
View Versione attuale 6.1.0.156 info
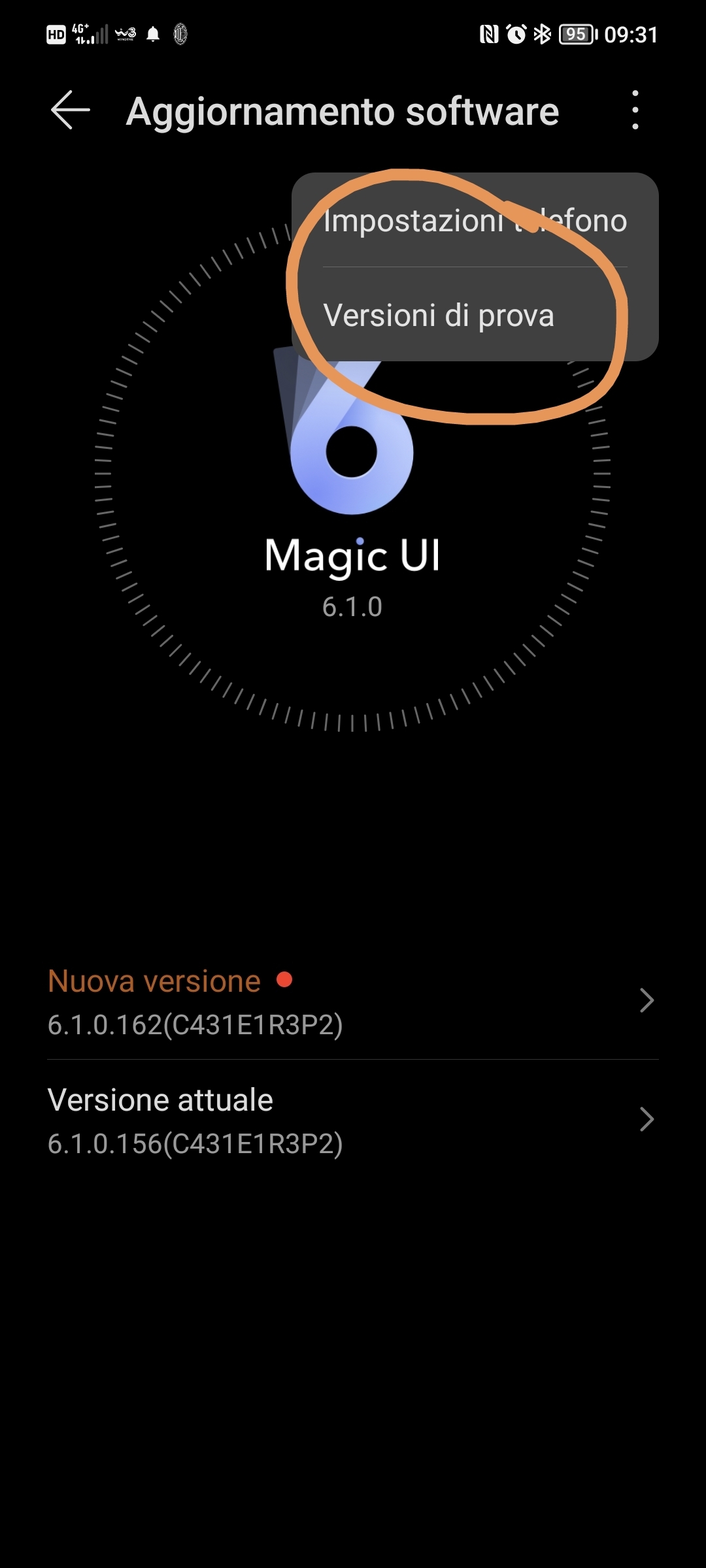(352, 1120)
